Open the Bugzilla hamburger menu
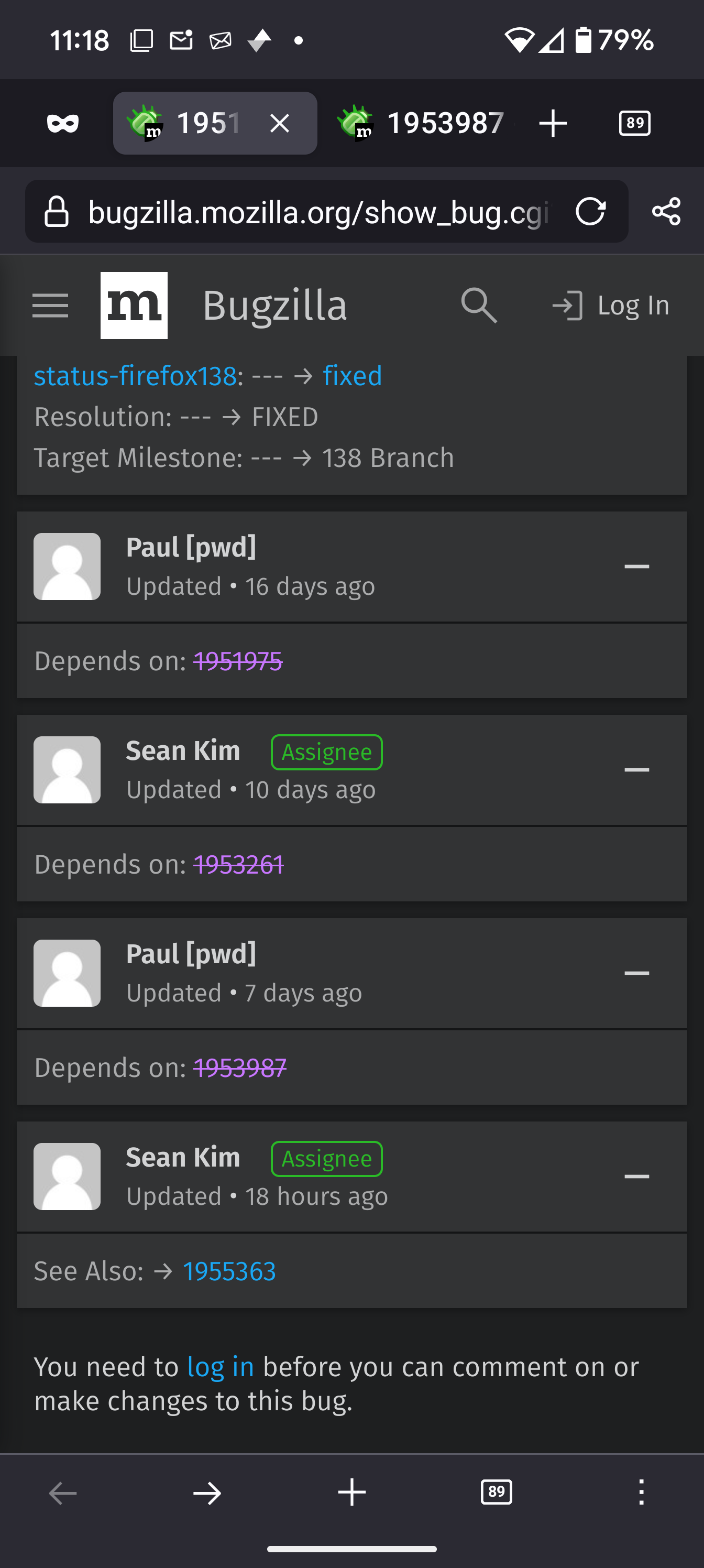This screenshot has height=1568, width=704. [50, 305]
